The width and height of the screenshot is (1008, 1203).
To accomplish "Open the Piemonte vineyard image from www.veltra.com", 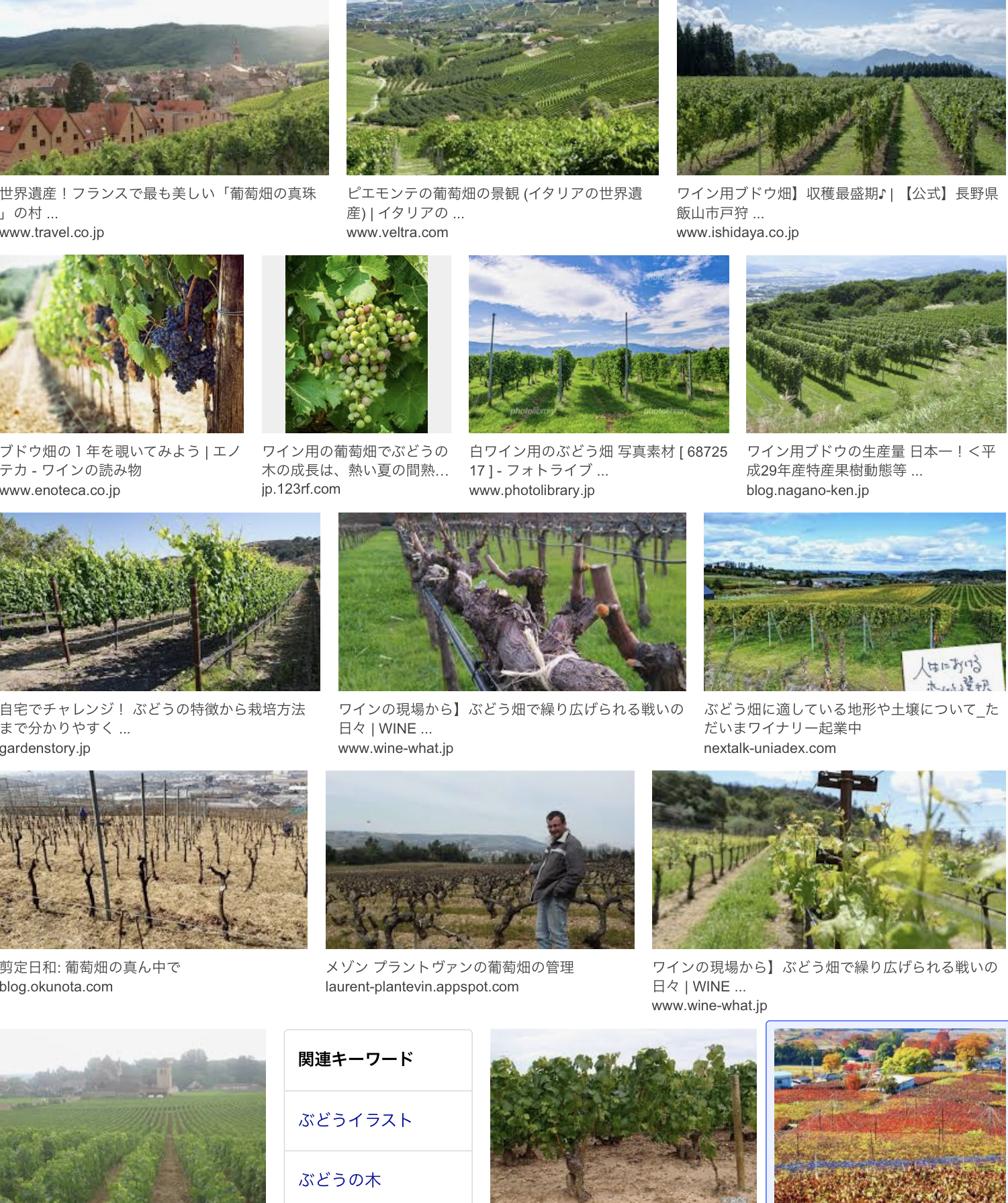I will [x=502, y=87].
